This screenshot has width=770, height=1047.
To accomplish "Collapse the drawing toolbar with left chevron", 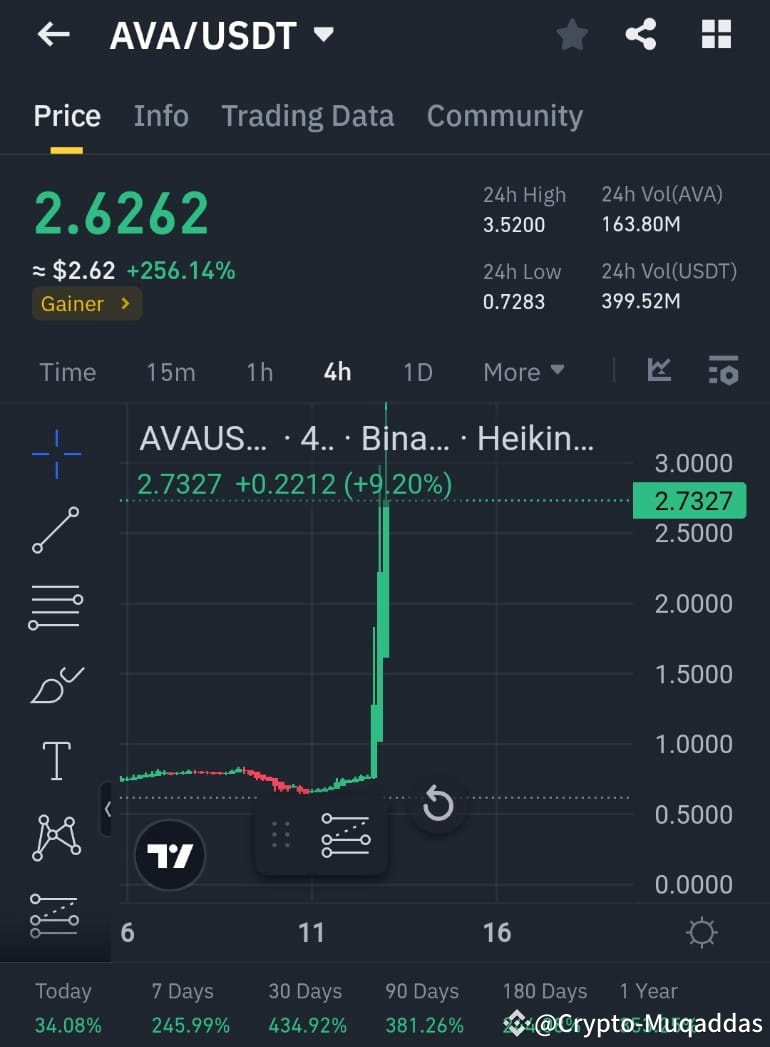I will point(108,810).
